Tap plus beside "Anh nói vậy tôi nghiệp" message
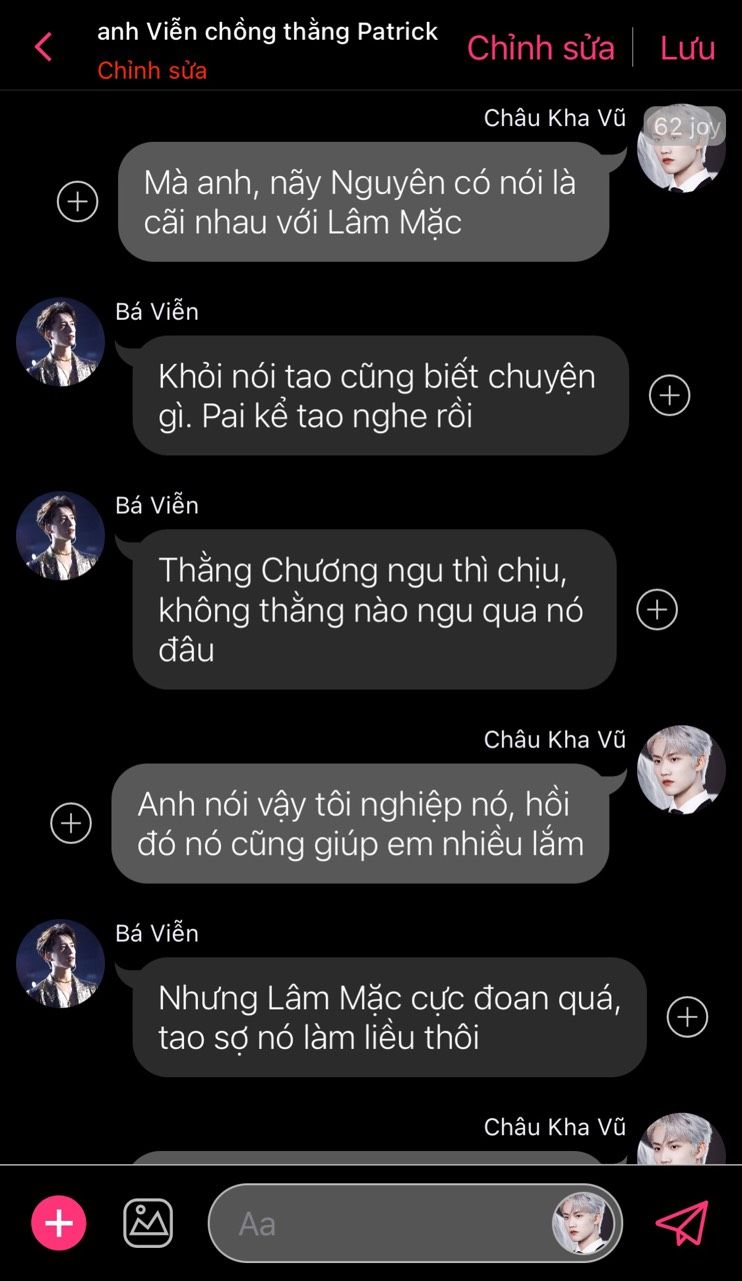The image size is (742, 1281). click(71, 823)
